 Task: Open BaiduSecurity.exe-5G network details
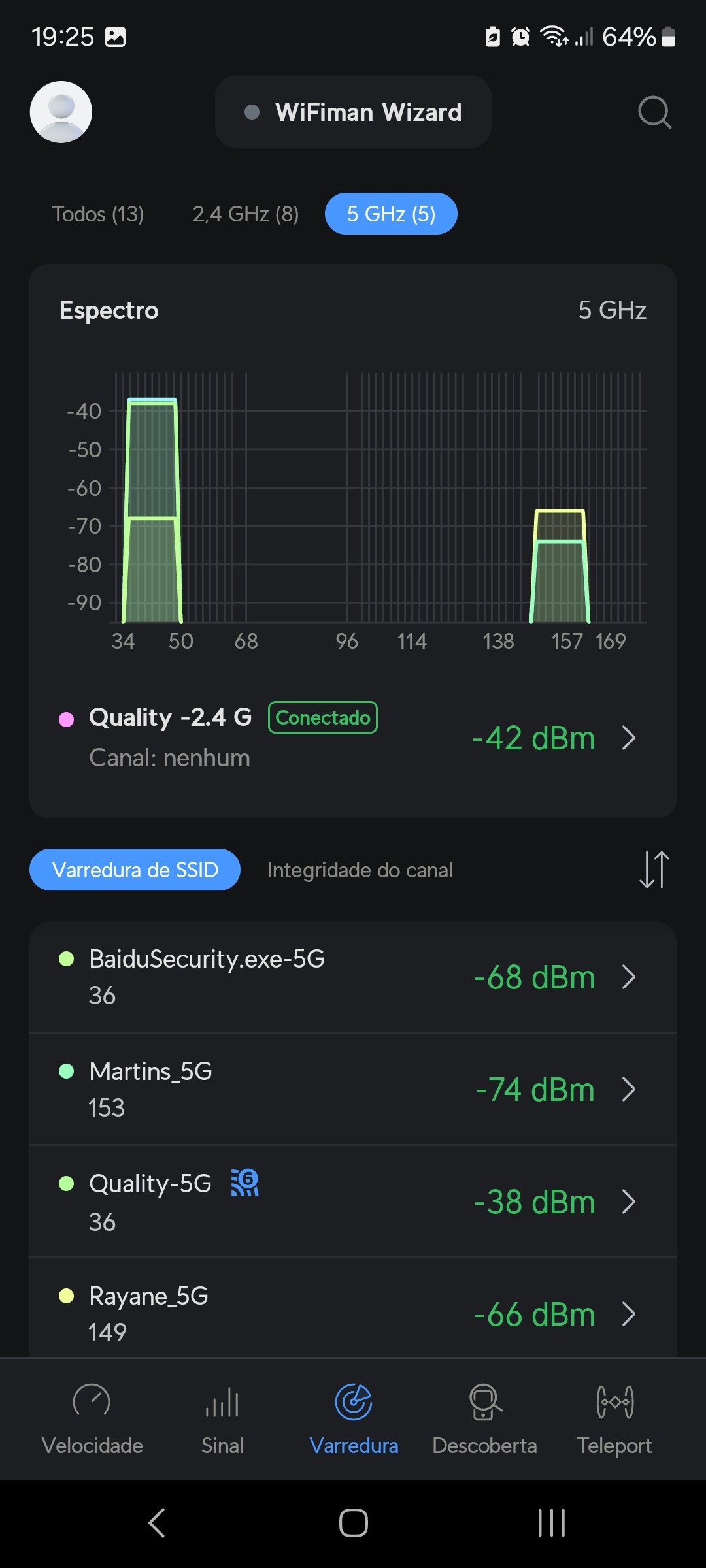[353, 977]
